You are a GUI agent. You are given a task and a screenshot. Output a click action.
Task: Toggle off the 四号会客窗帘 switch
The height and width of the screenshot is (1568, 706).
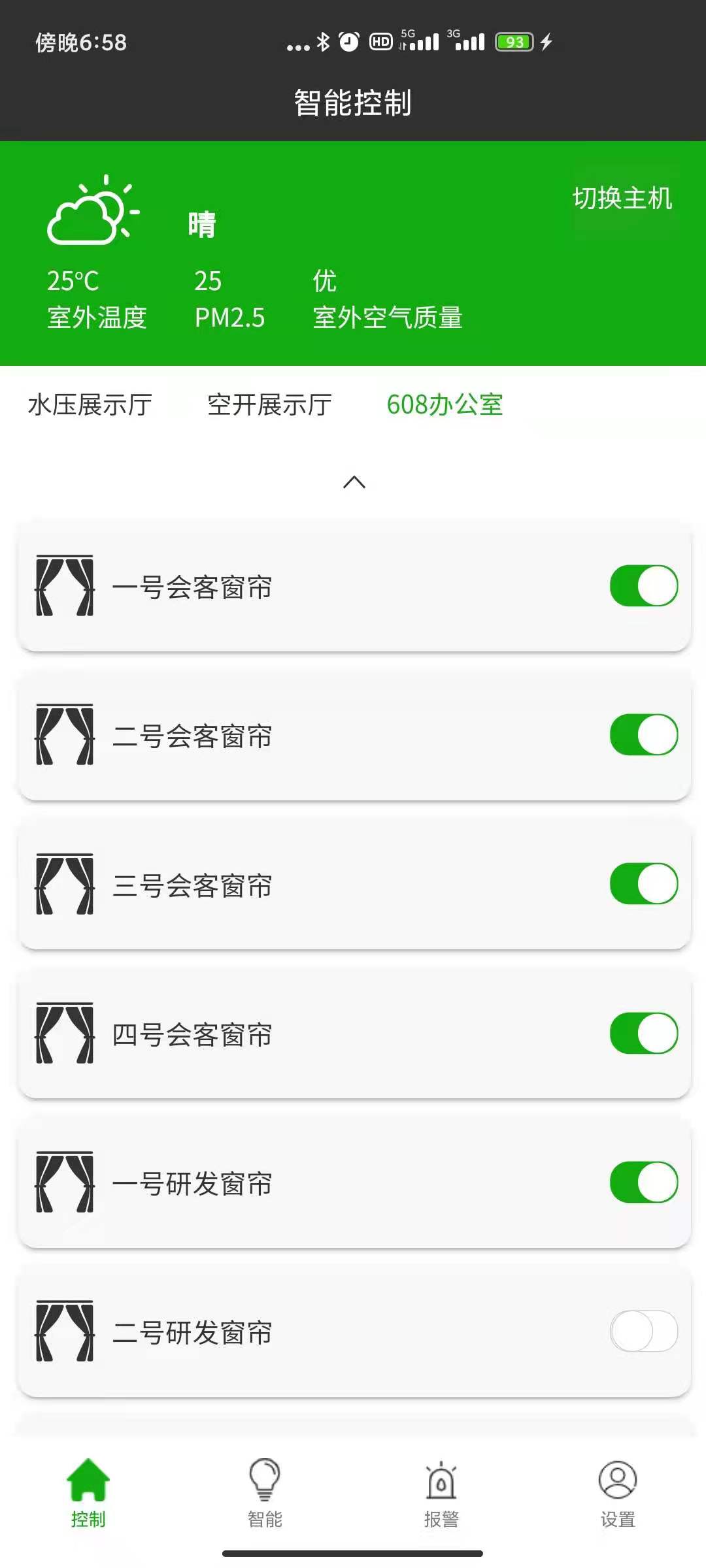coord(643,1033)
